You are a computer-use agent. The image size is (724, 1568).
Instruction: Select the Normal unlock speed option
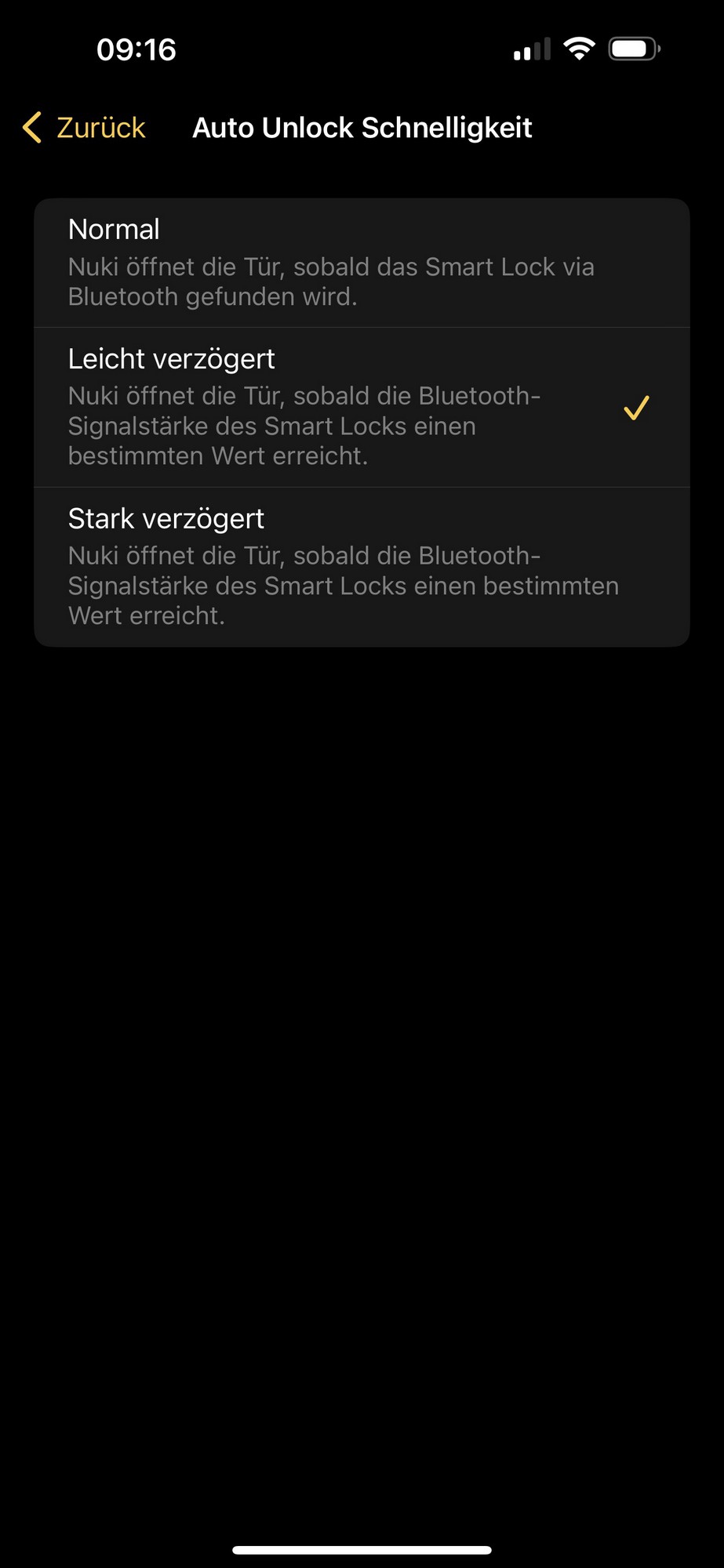click(362, 263)
